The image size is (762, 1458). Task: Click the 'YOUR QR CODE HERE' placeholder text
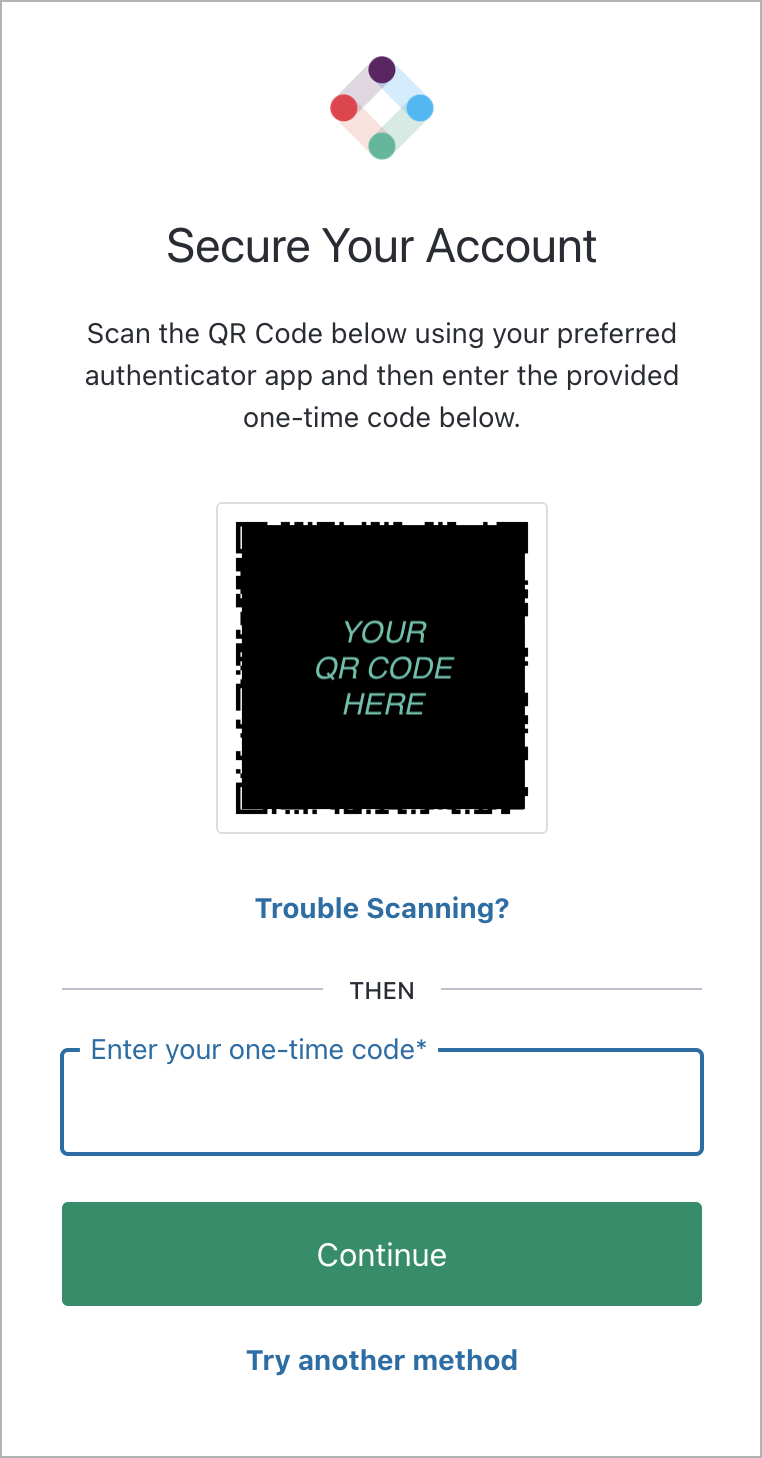pyautogui.click(x=382, y=667)
